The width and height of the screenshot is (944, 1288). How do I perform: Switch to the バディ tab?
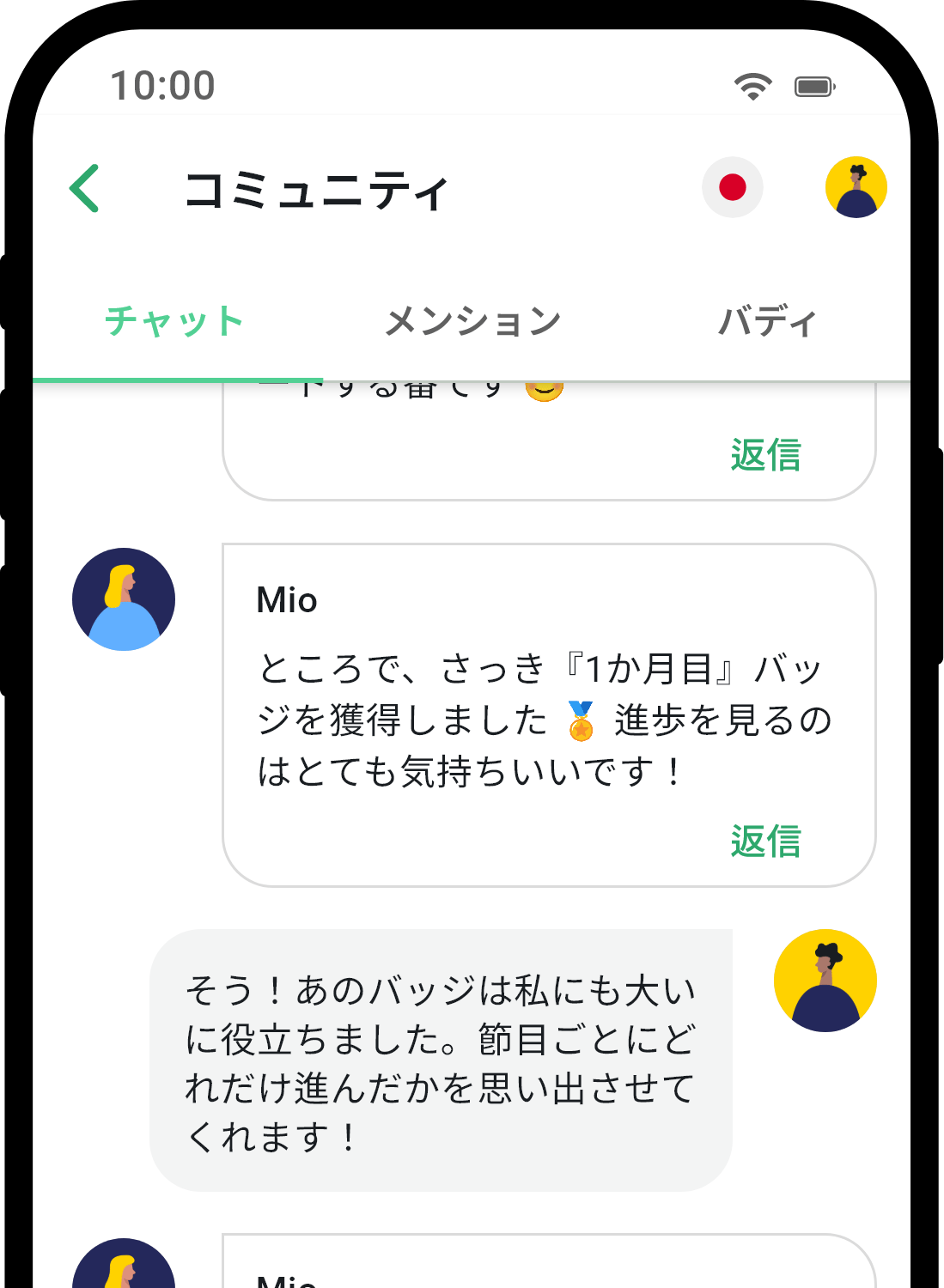click(x=769, y=319)
